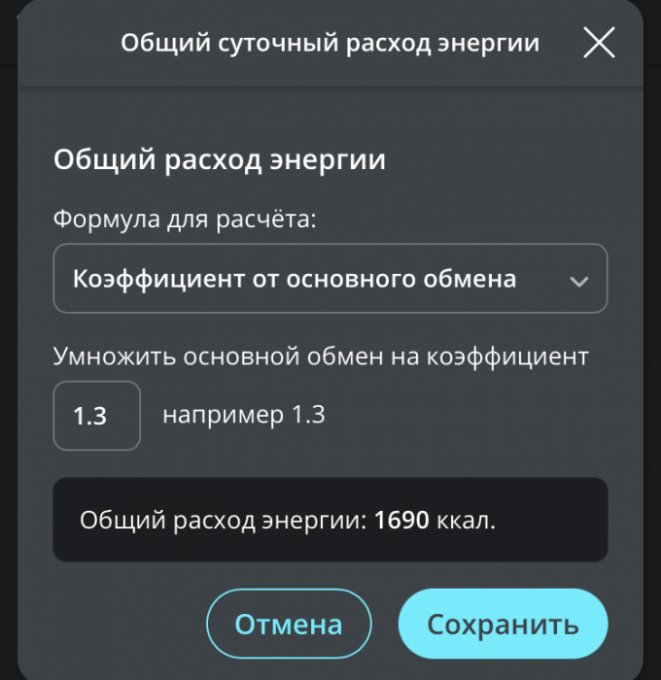
Task: Open the «Формула для расчёта» dropdown
Action: pos(330,279)
